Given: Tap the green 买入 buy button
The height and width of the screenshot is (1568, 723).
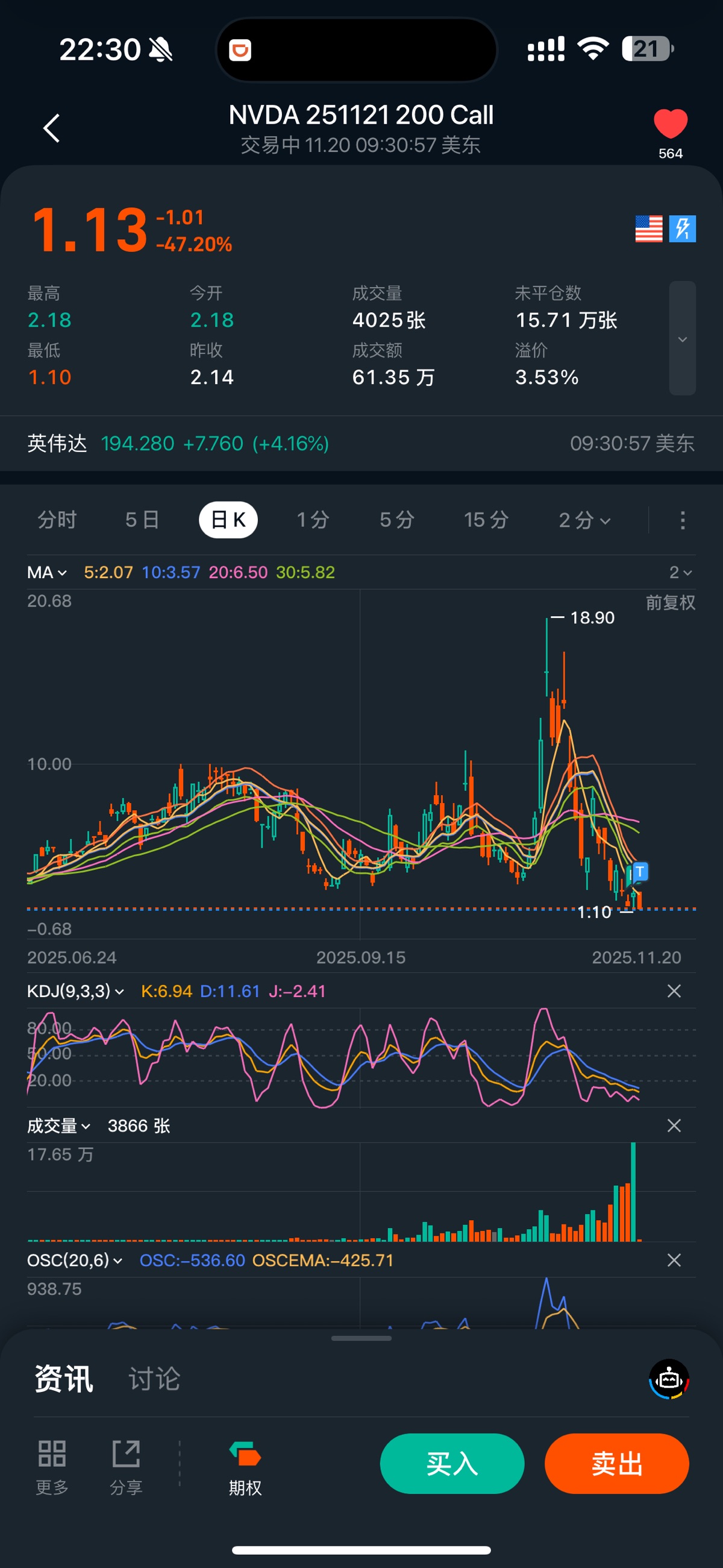Looking at the screenshot, I should click(x=451, y=1463).
